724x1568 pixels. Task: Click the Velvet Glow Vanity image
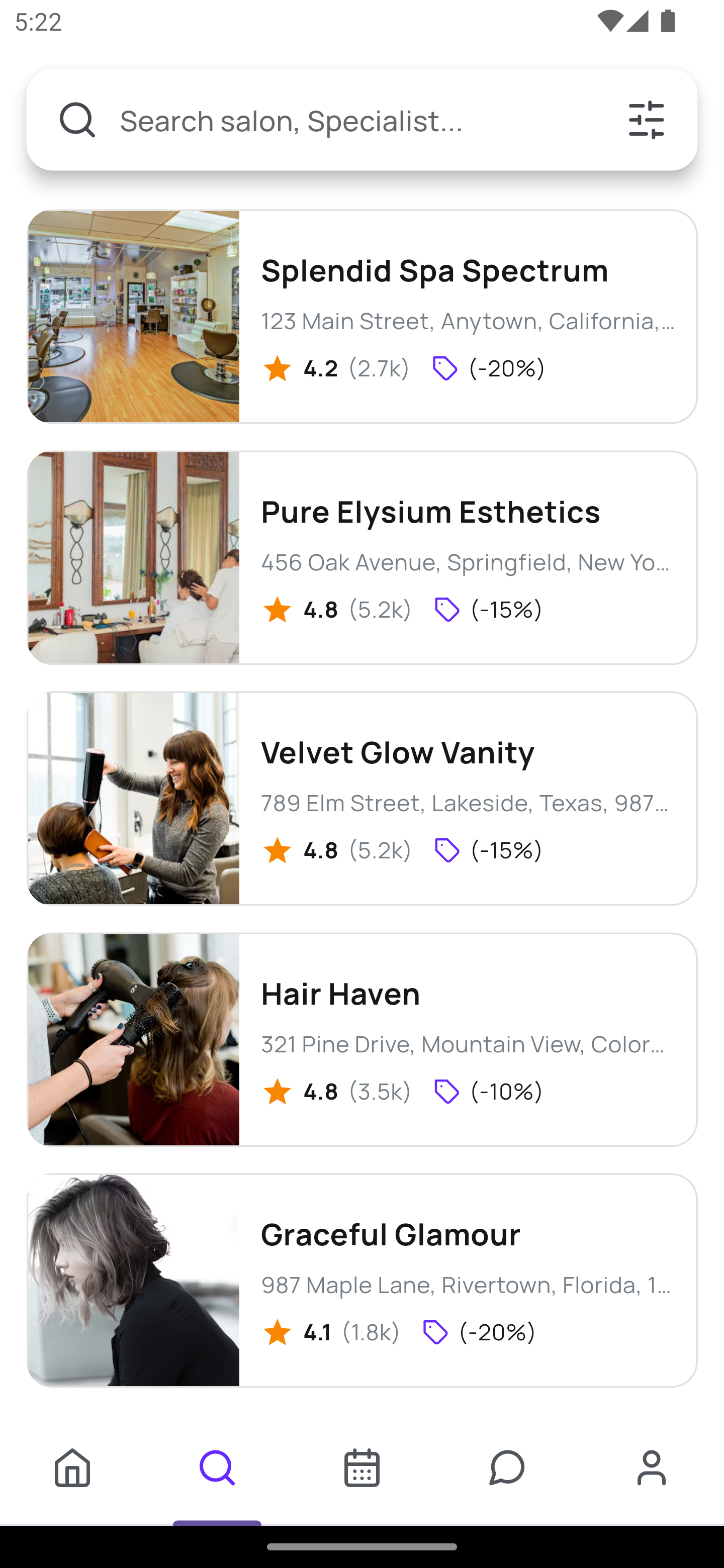point(133,798)
